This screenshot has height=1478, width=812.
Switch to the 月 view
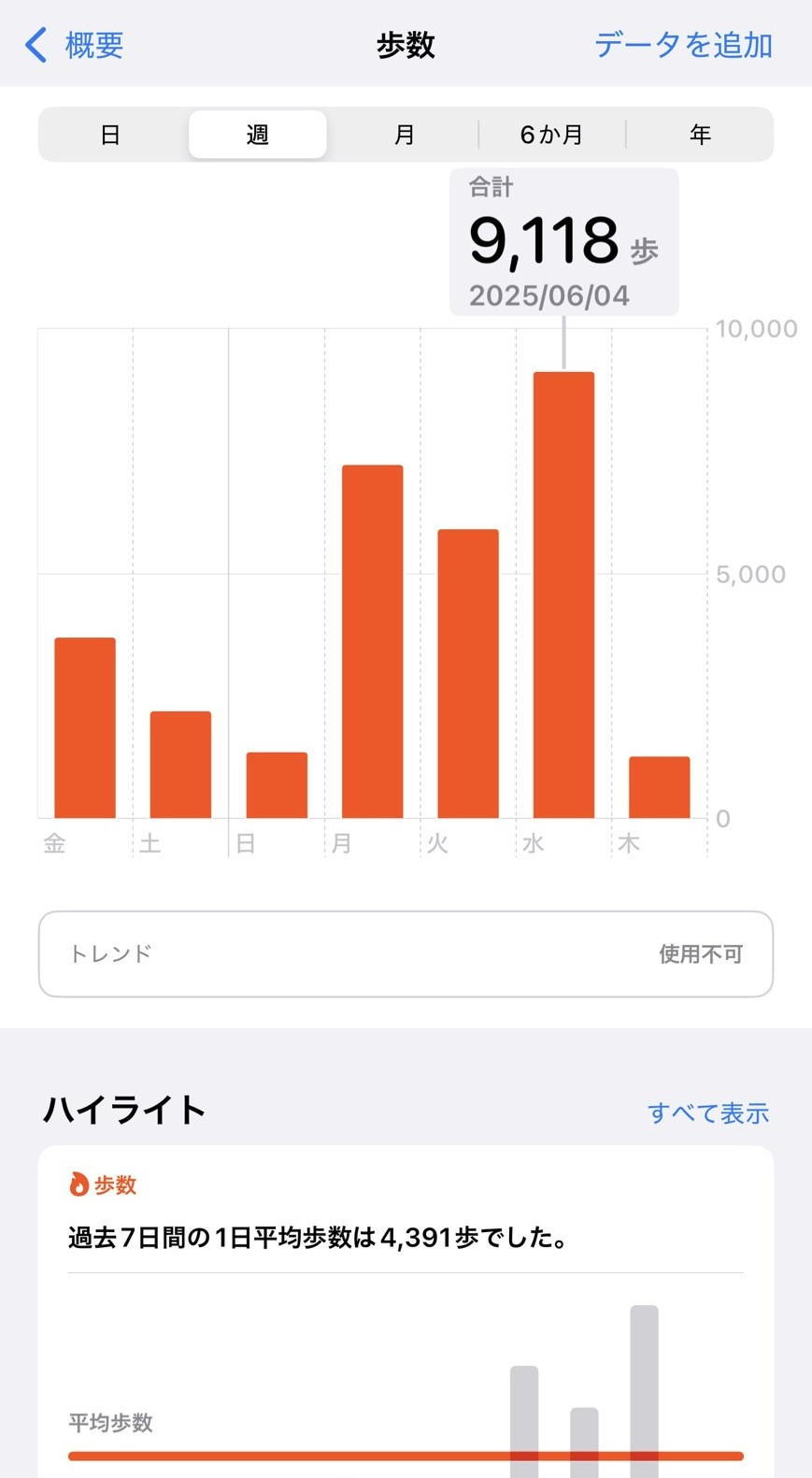[x=404, y=135]
